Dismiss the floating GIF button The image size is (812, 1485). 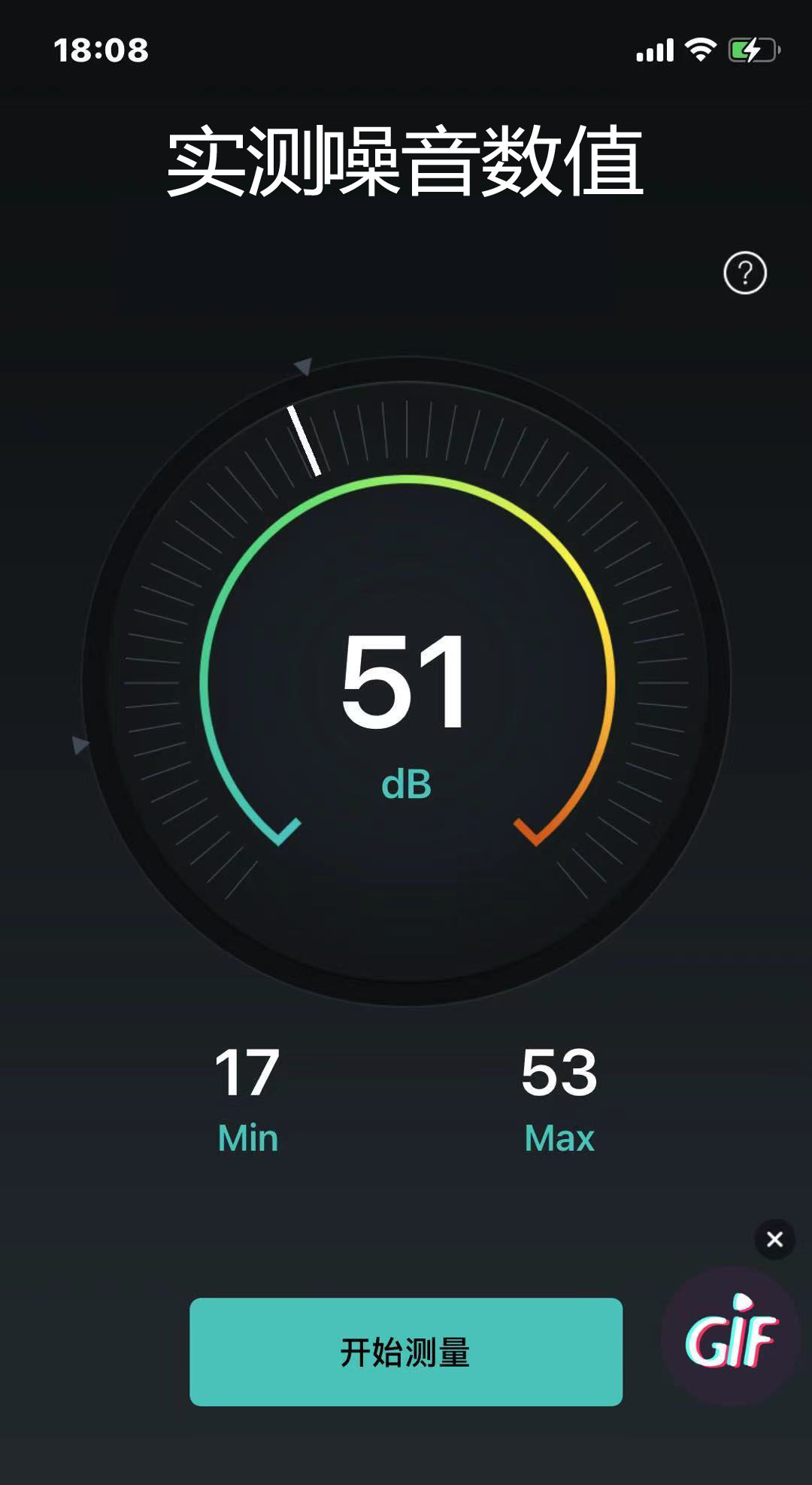(x=774, y=1239)
